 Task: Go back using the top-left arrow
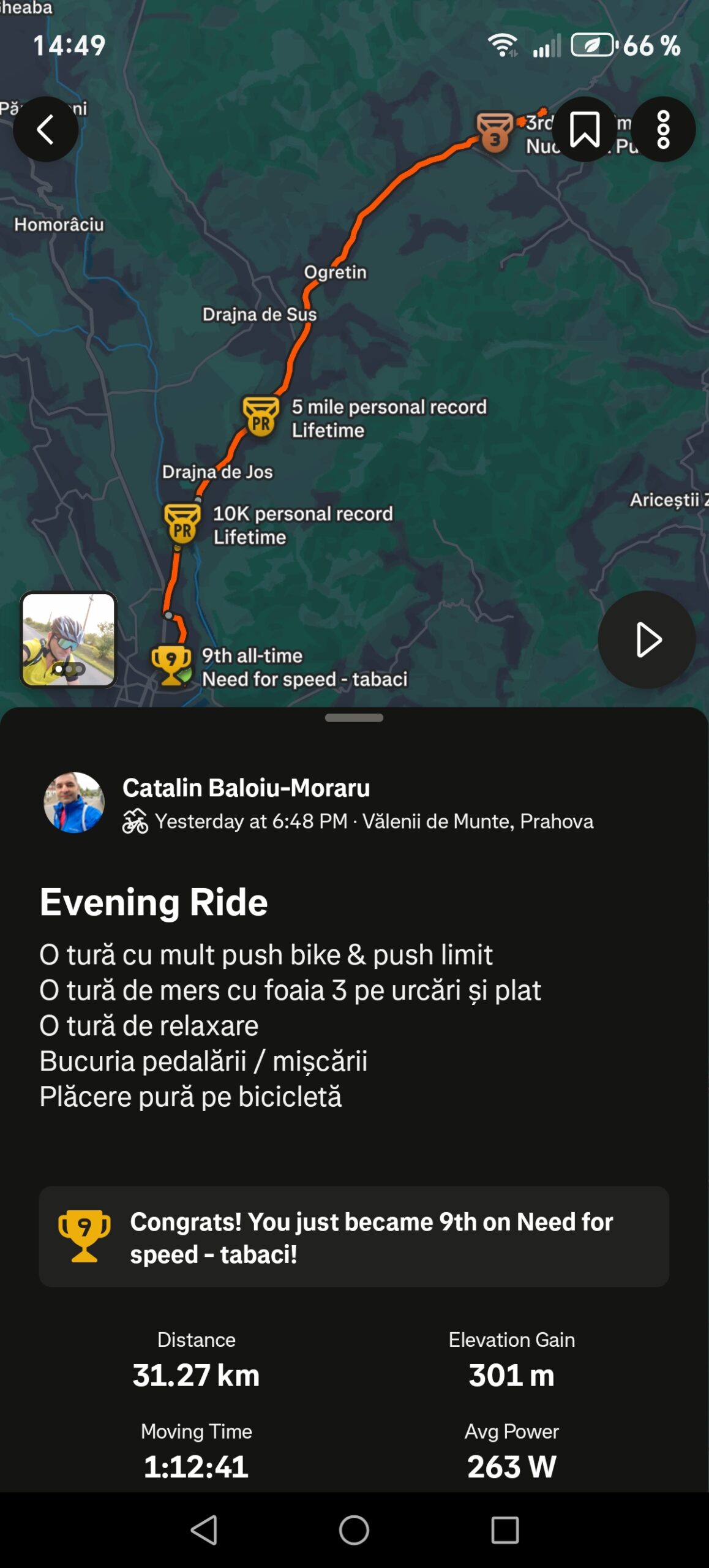[45, 129]
